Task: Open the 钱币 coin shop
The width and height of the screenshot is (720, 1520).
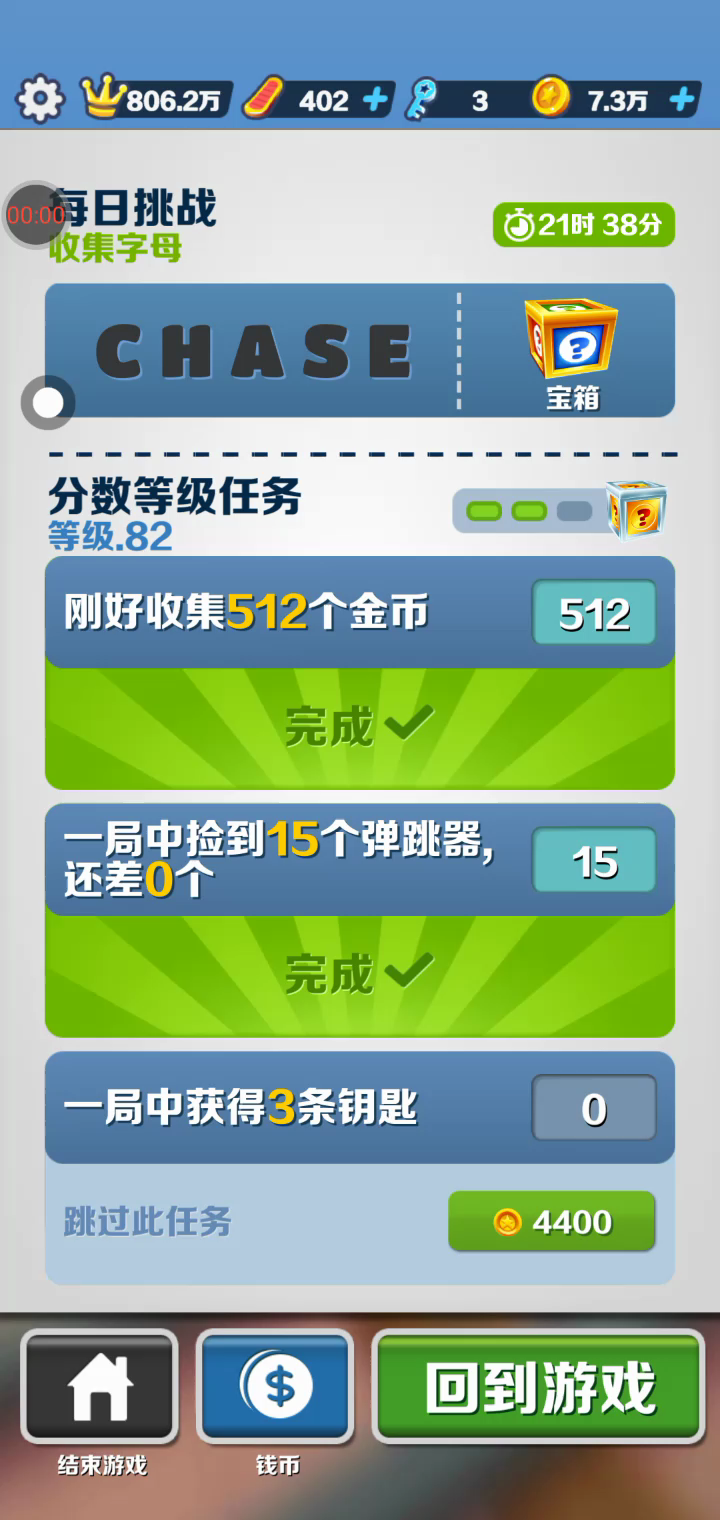Action: coord(276,1387)
